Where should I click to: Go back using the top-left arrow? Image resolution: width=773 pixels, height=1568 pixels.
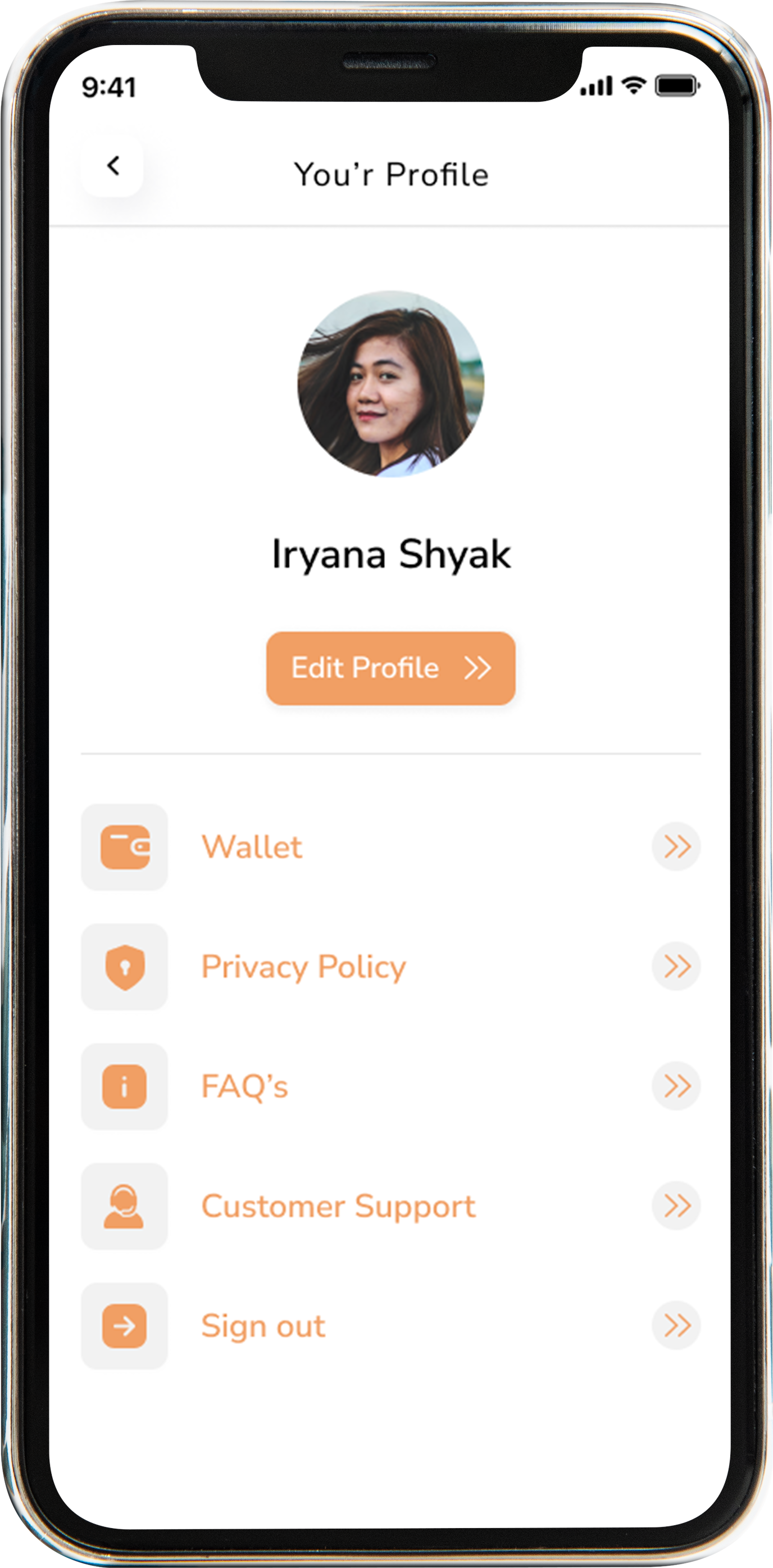tap(112, 166)
